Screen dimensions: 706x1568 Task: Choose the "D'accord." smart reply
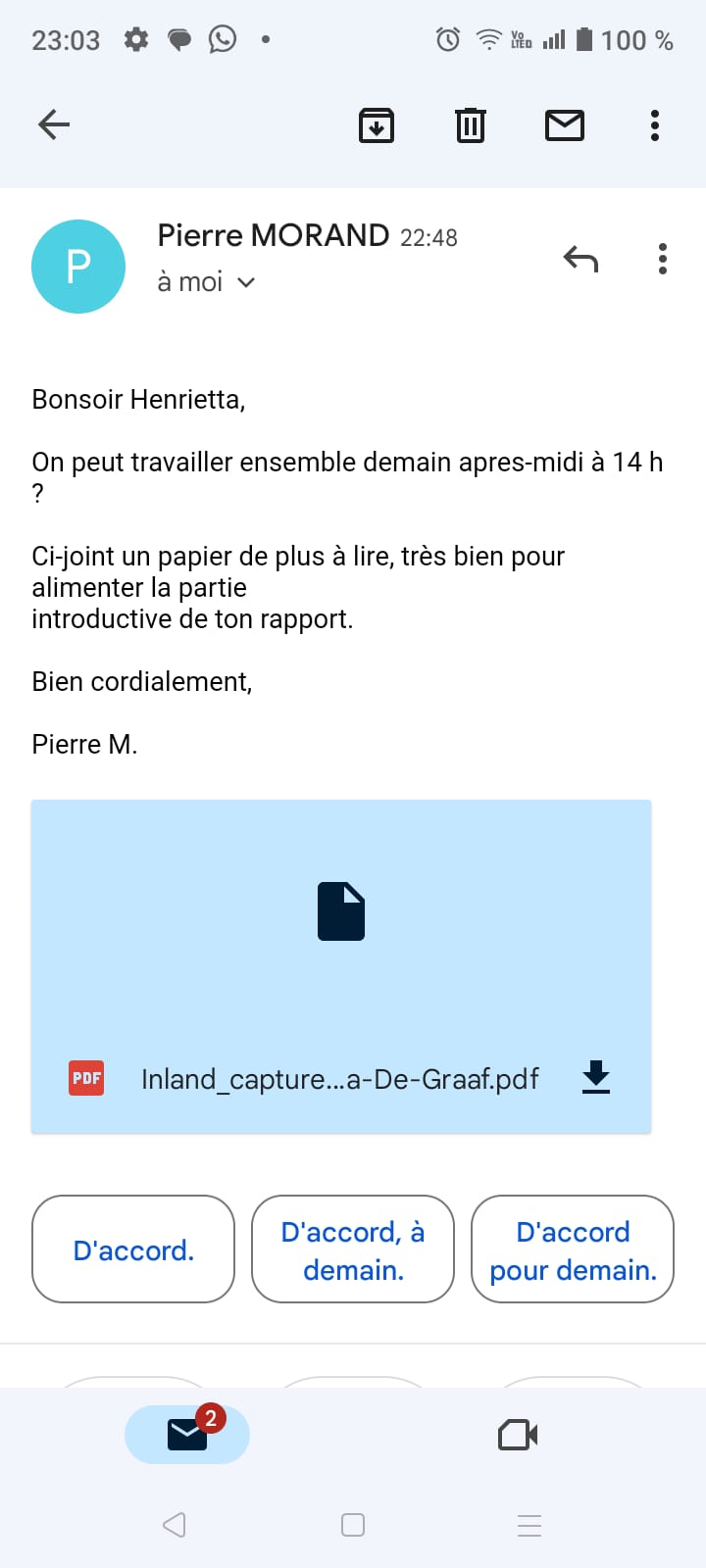133,1249
